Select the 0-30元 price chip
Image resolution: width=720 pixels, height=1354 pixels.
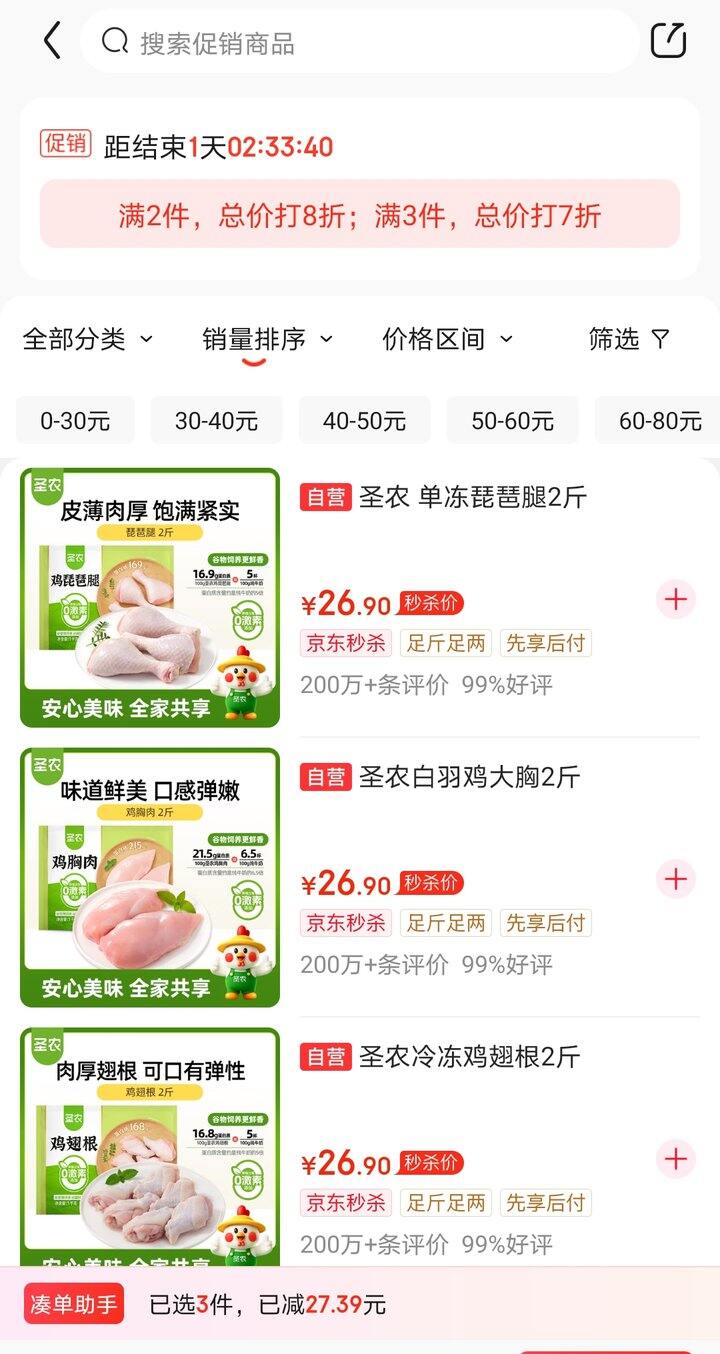coord(75,421)
